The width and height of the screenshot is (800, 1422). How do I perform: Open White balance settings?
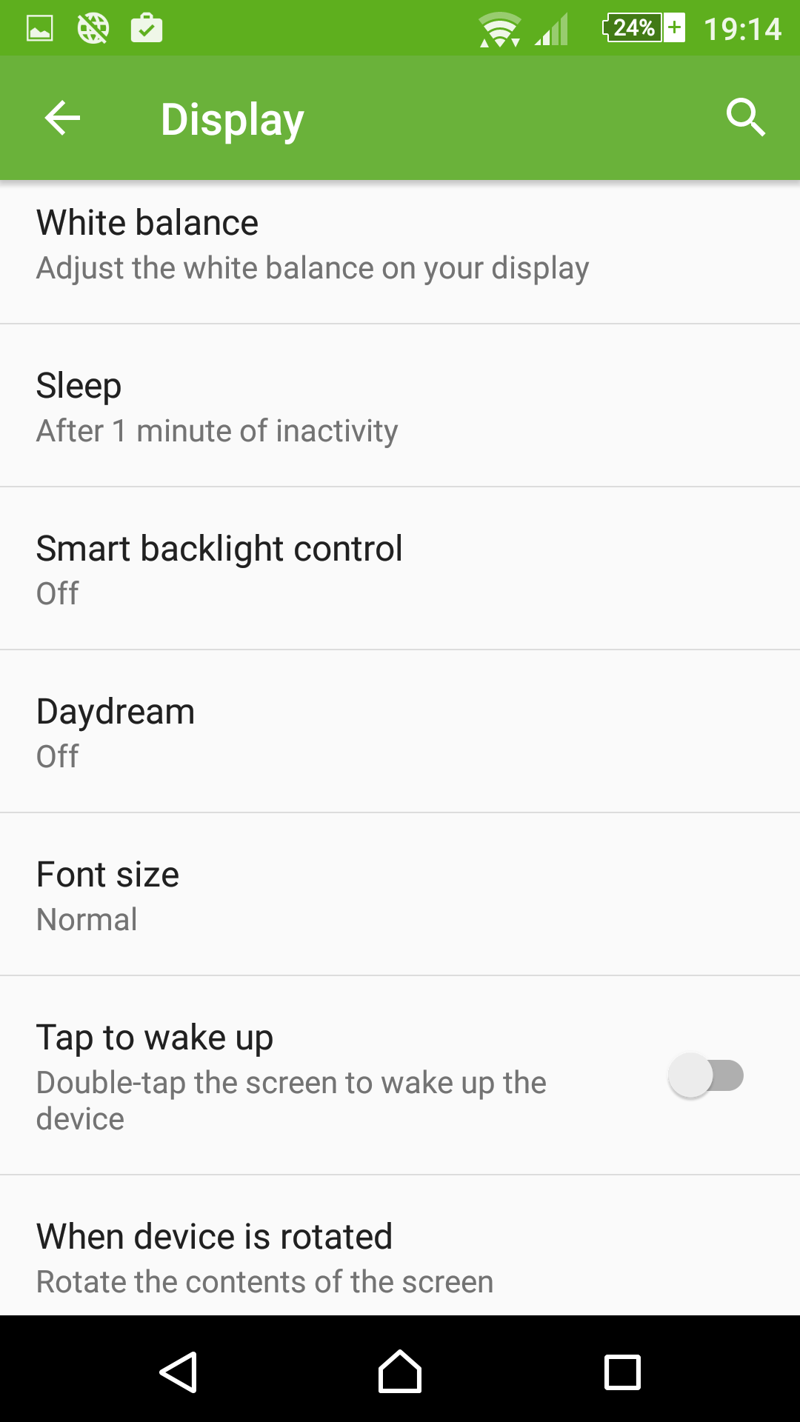click(x=312, y=245)
